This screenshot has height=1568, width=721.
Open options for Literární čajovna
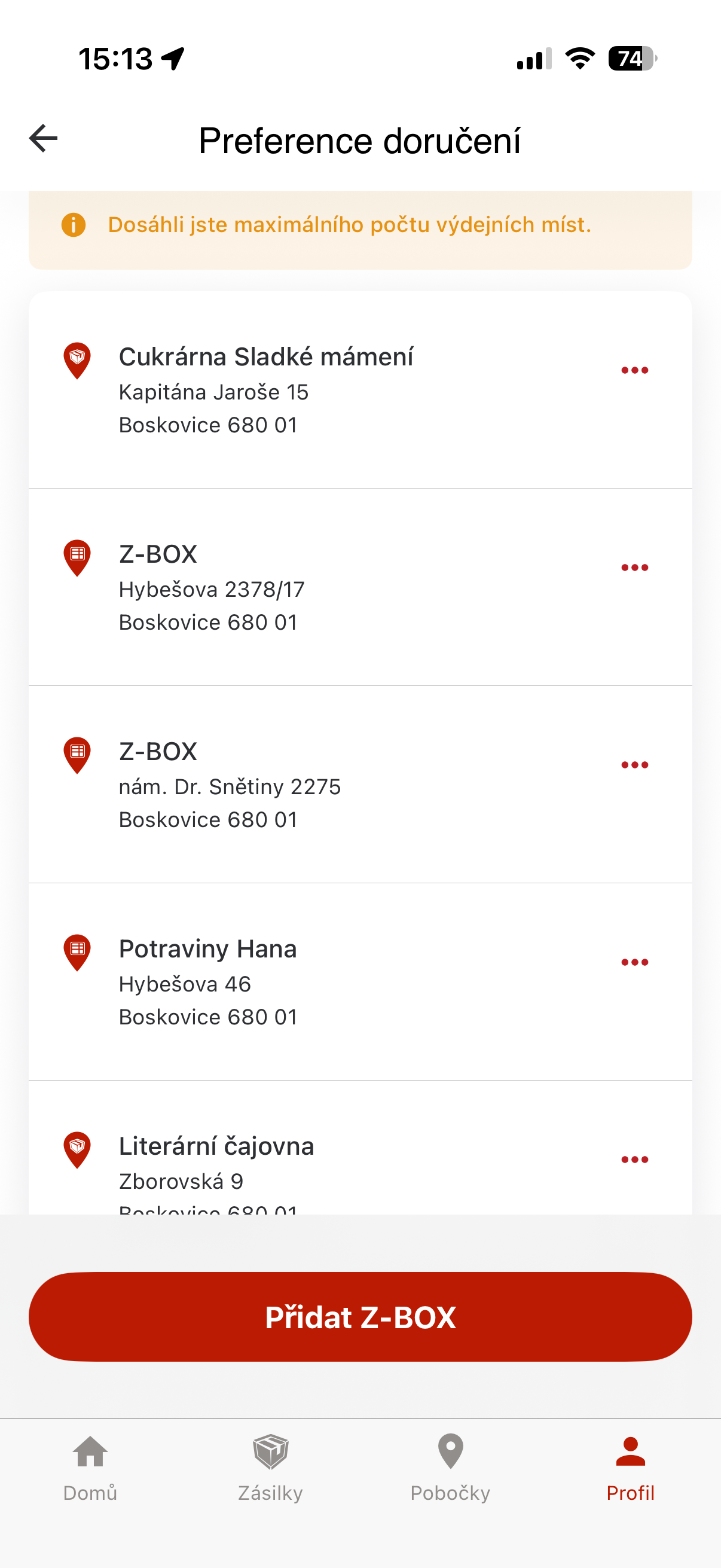pos(634,1159)
